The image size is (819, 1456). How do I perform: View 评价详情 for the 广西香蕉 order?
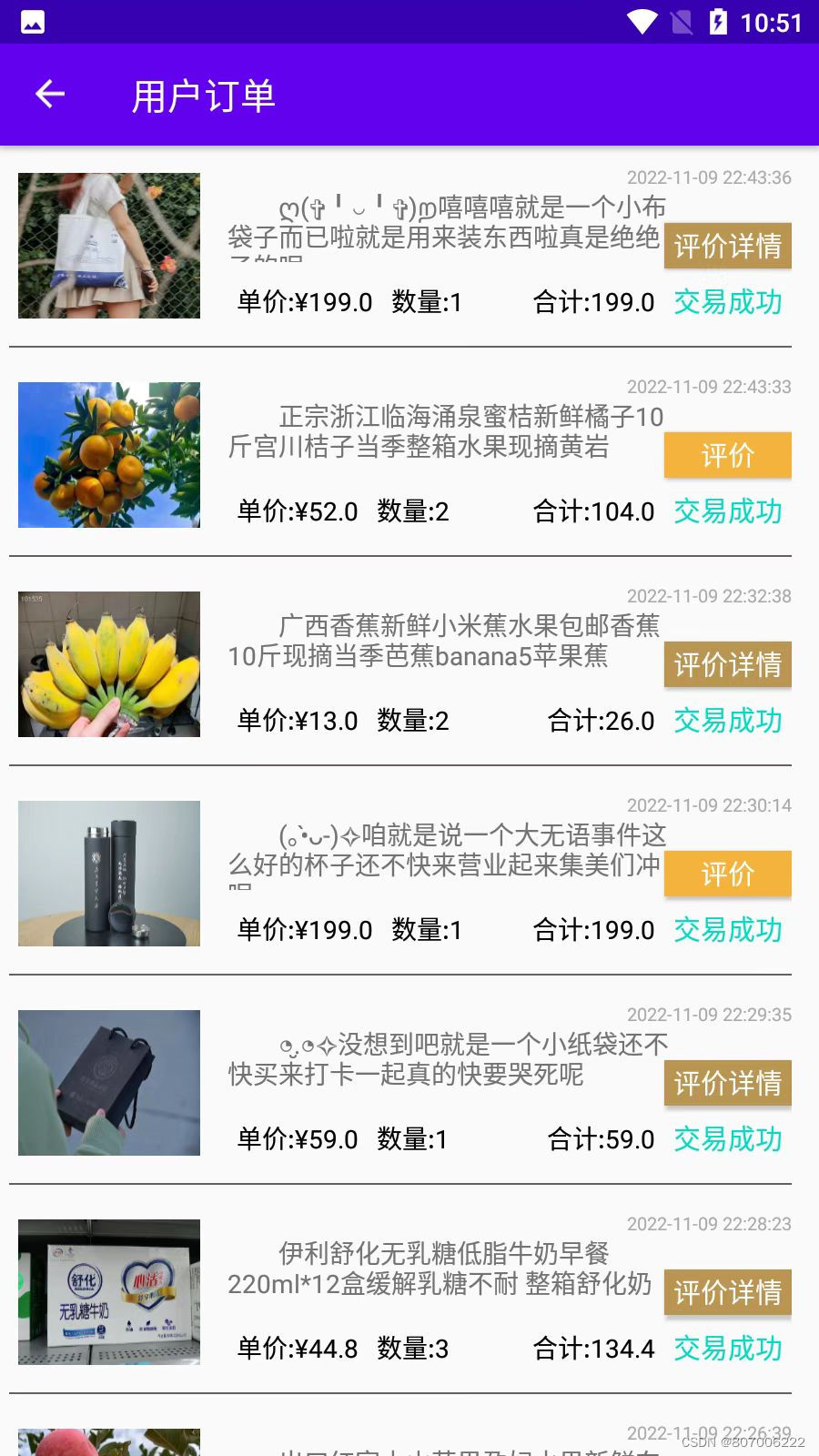click(x=727, y=664)
